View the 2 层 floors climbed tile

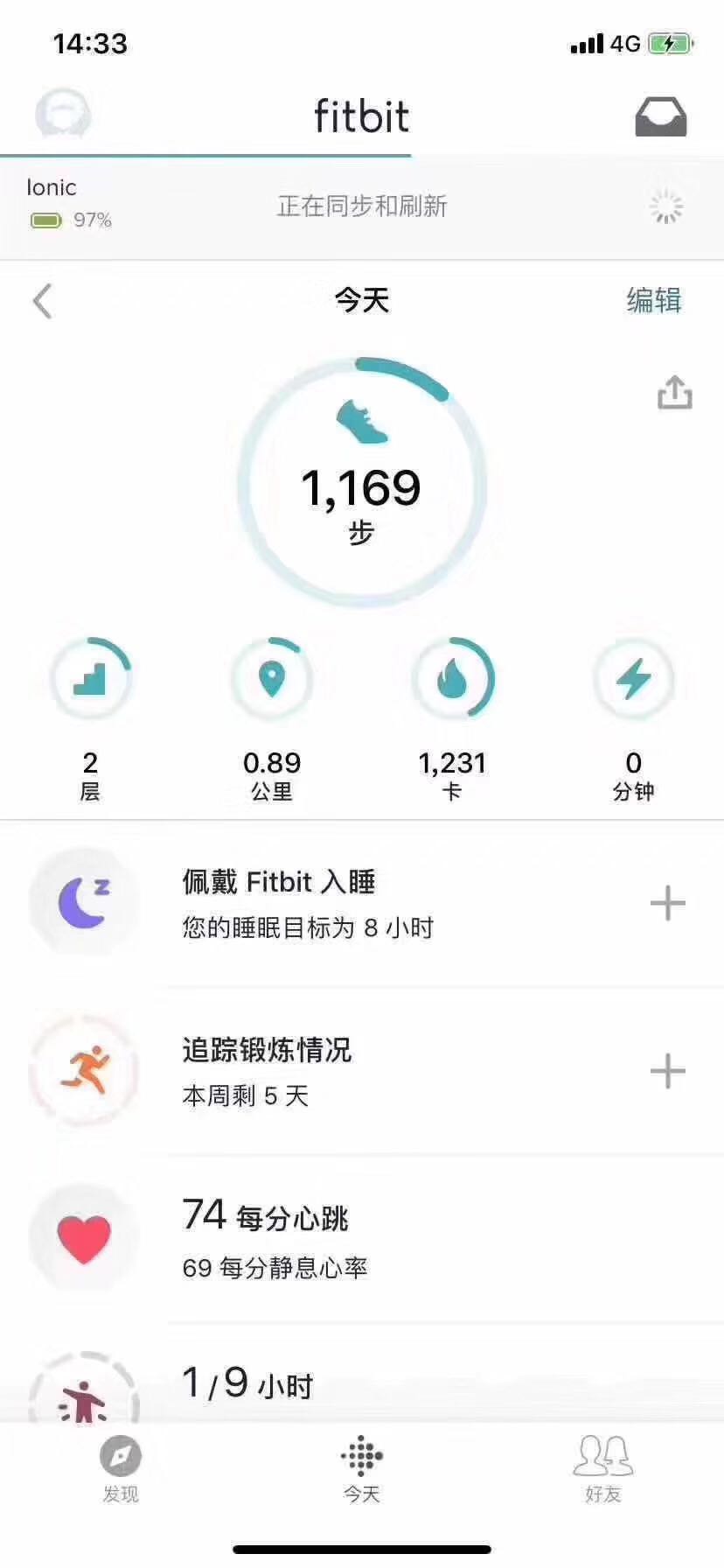[90, 717]
